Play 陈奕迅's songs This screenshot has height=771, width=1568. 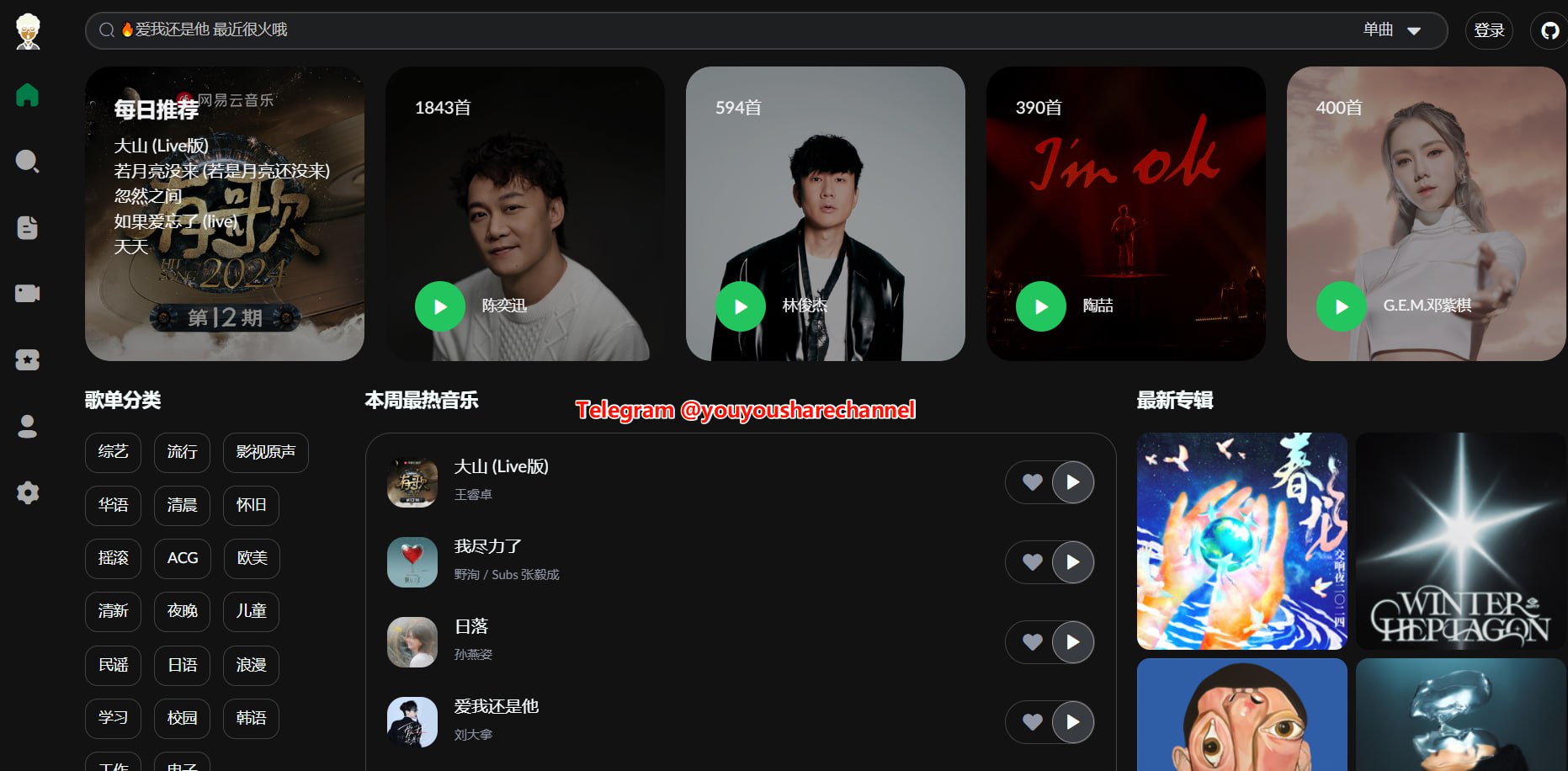pyautogui.click(x=440, y=306)
